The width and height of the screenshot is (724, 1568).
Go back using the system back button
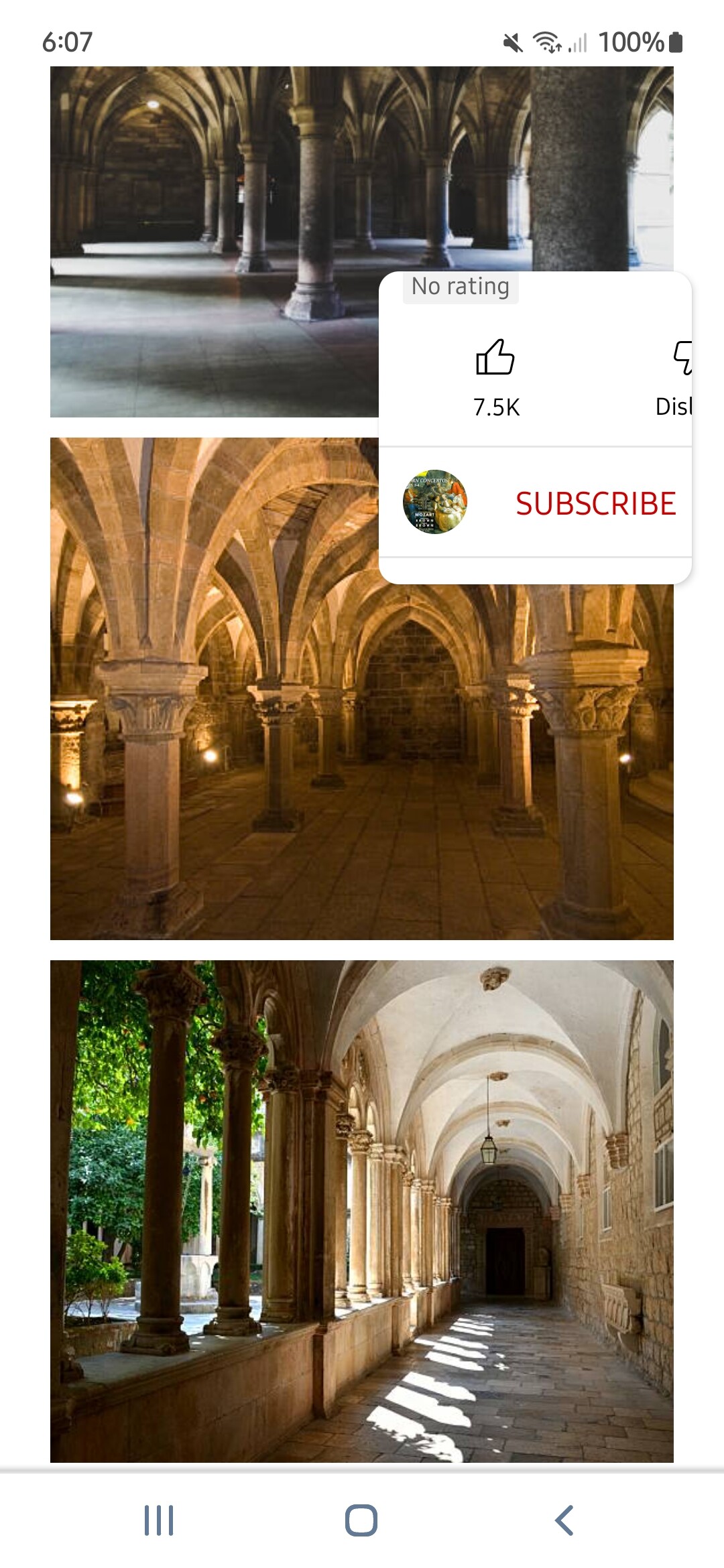[564, 1520]
